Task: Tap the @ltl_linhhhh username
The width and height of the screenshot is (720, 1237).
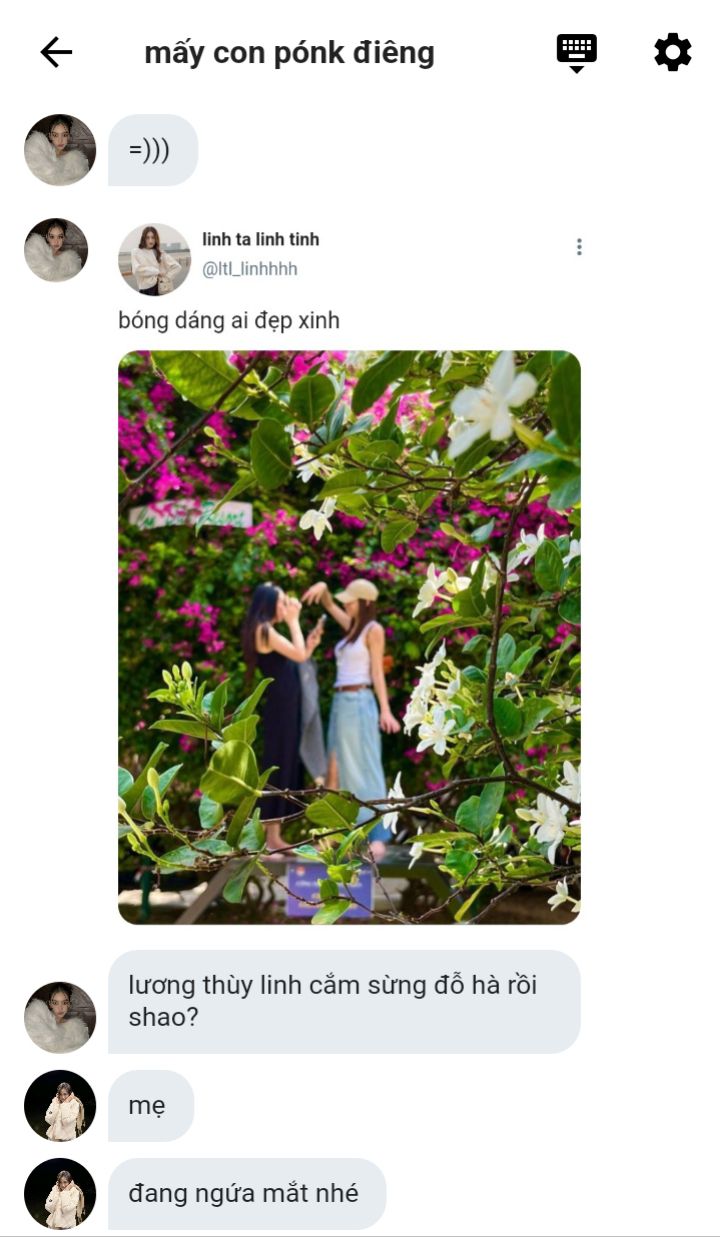Action: tap(250, 269)
